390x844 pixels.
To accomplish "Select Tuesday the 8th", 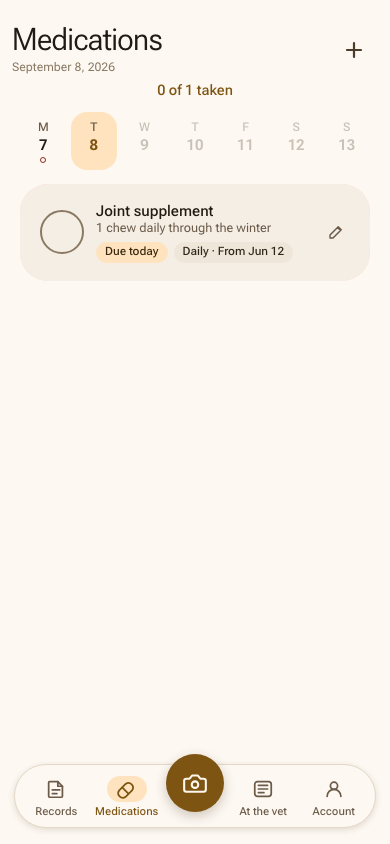I will point(94,141).
